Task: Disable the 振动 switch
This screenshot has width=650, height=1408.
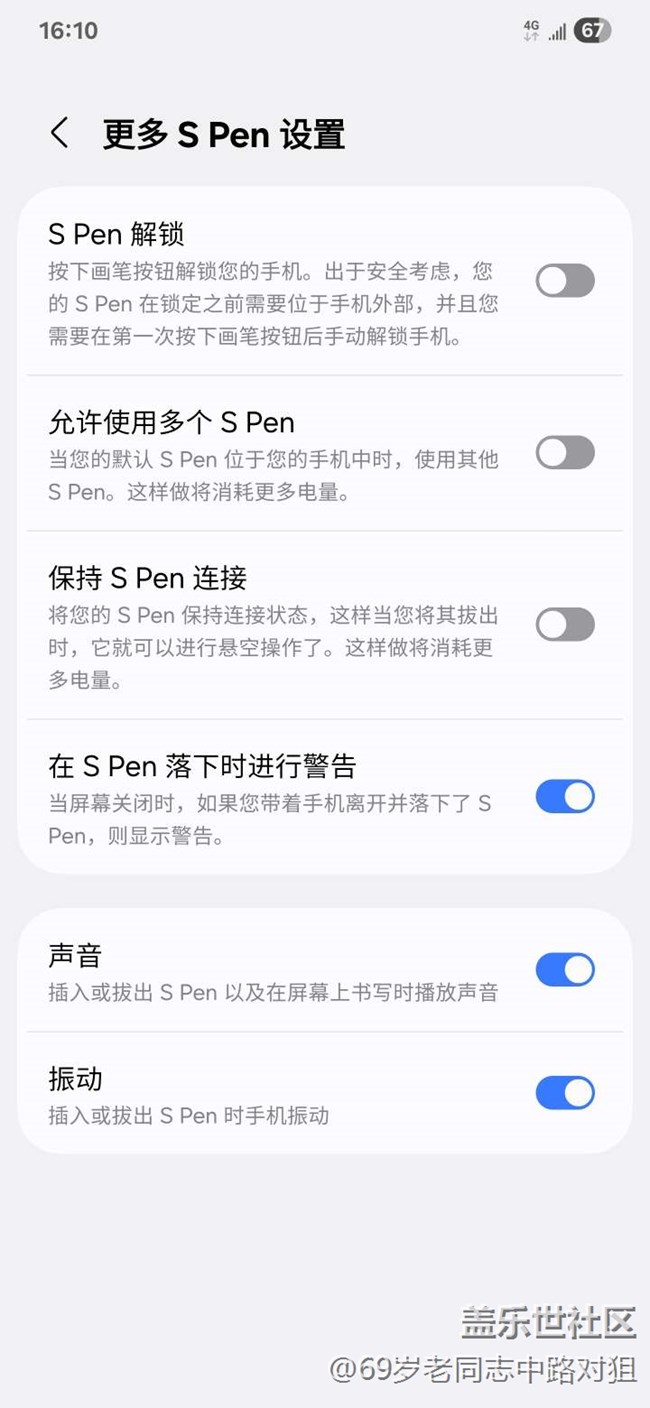Action: (x=565, y=1093)
